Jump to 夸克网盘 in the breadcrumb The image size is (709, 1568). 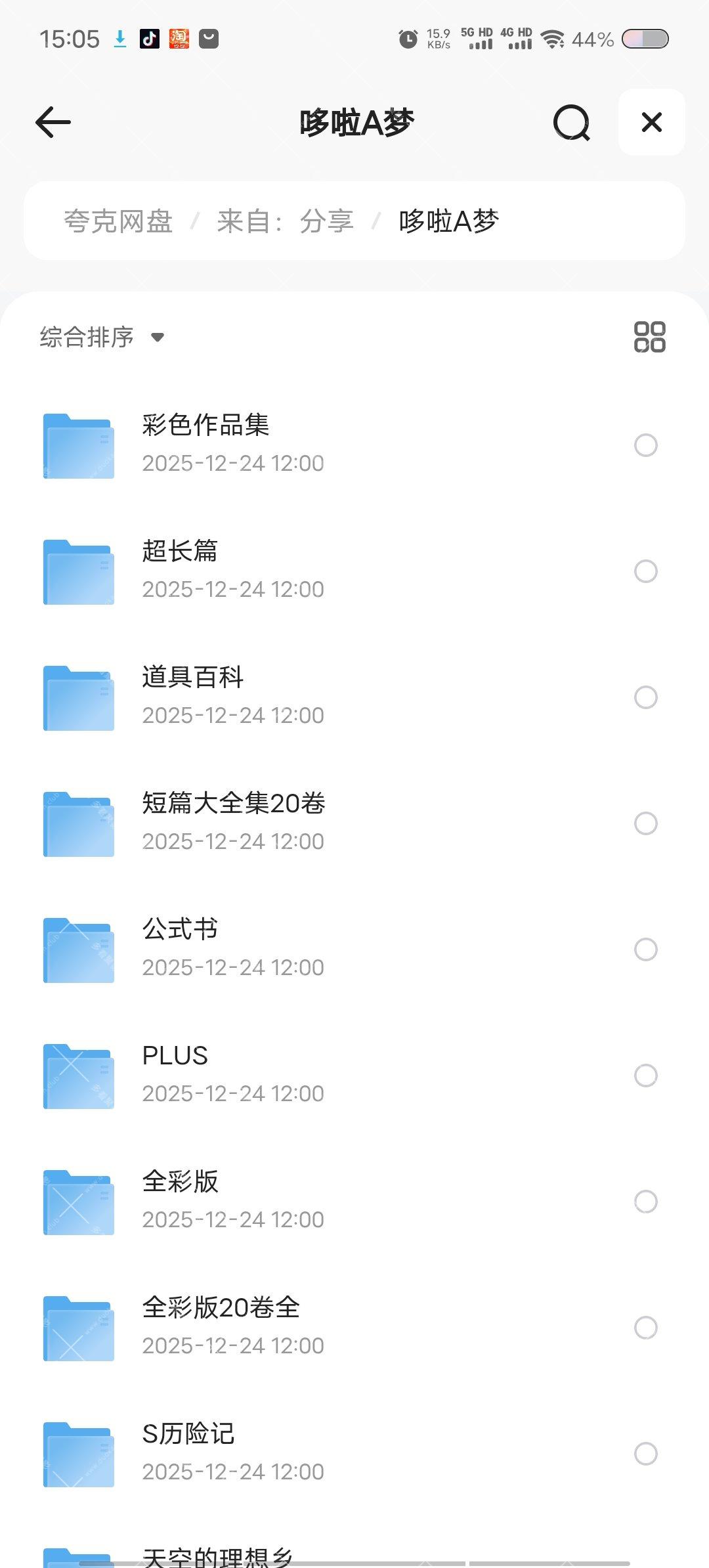(x=118, y=221)
